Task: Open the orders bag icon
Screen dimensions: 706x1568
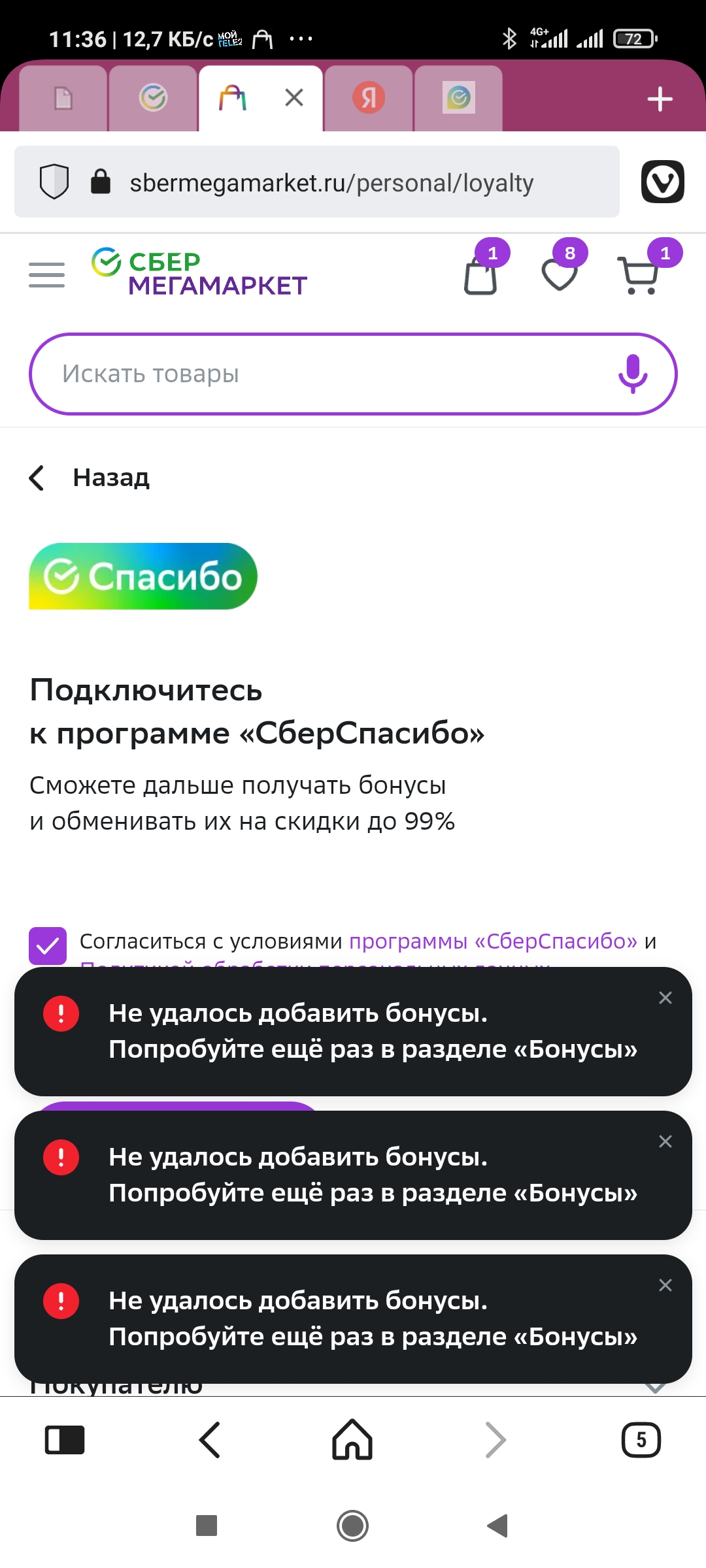Action: coord(481,275)
